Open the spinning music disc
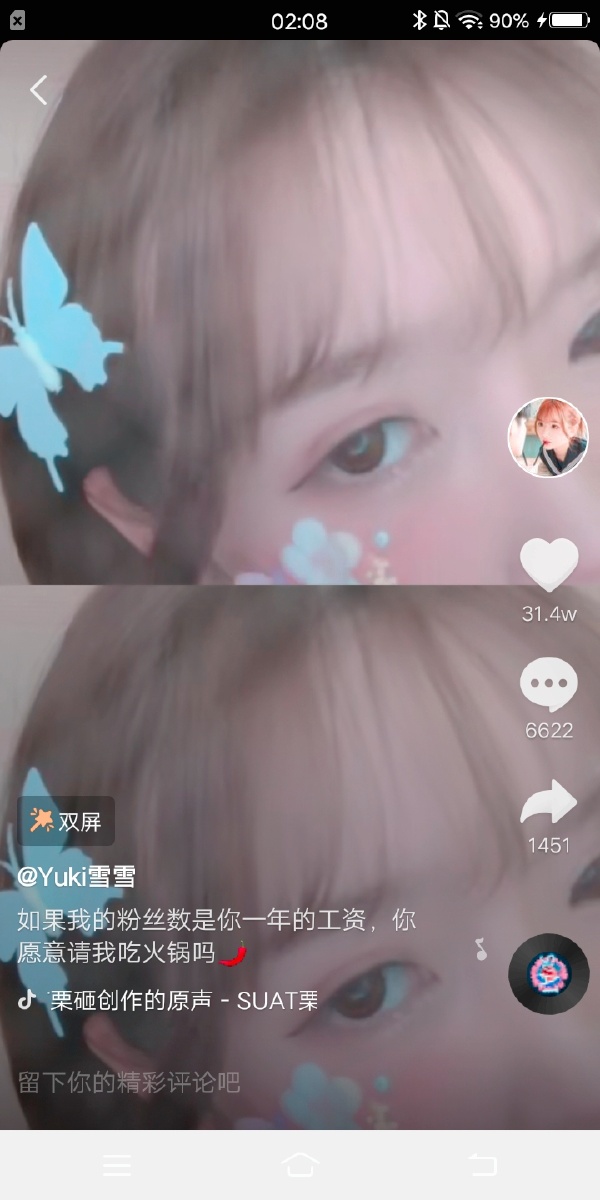The image size is (600, 1200). click(x=548, y=974)
